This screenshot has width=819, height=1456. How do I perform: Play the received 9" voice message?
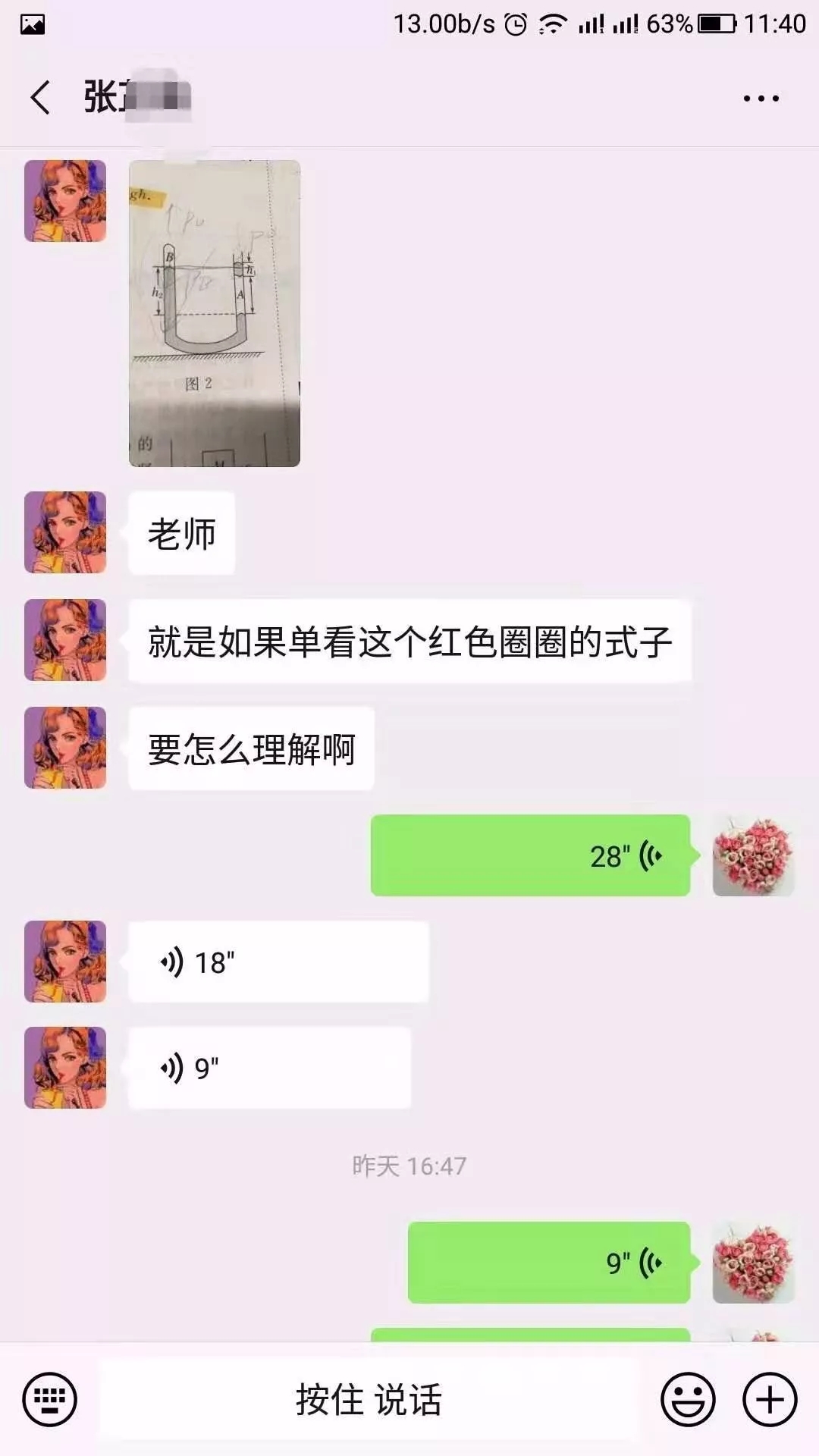[x=269, y=1068]
